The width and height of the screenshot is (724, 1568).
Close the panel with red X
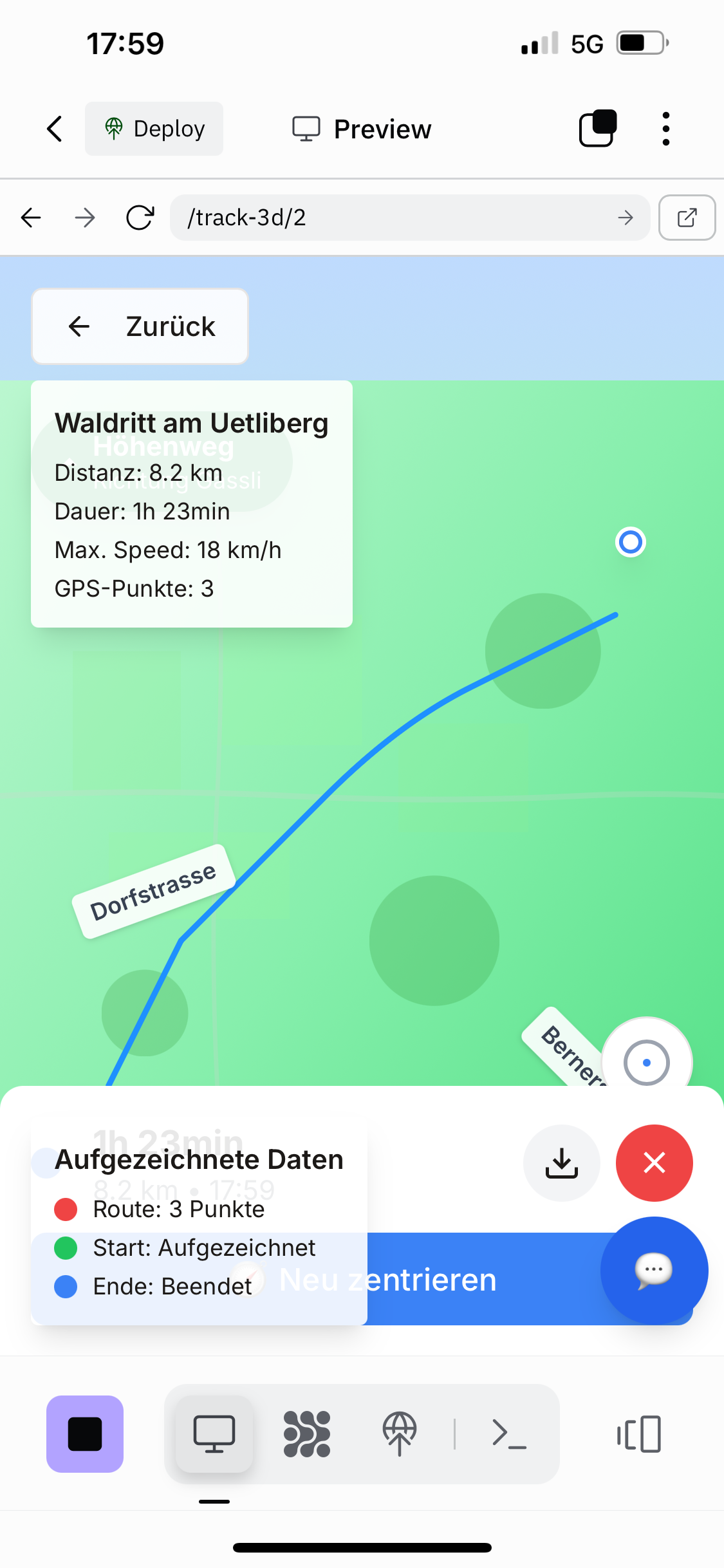click(x=654, y=1162)
